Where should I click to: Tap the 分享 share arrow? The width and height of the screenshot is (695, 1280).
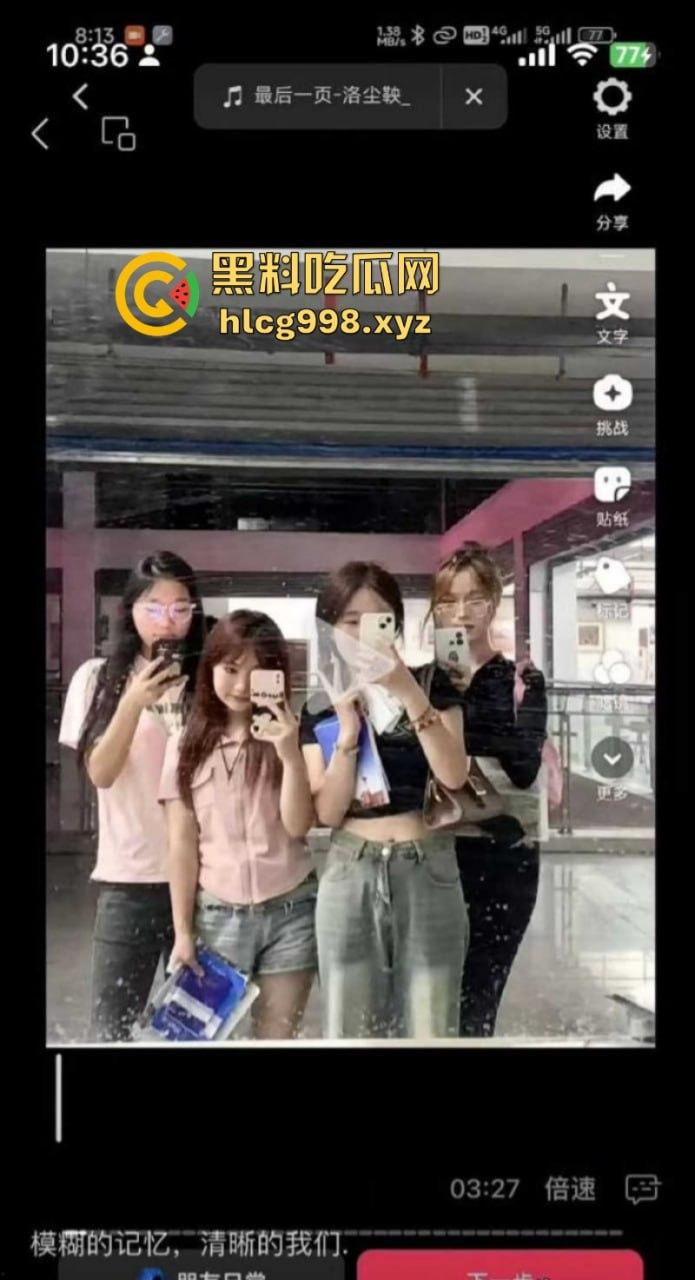pyautogui.click(x=612, y=190)
